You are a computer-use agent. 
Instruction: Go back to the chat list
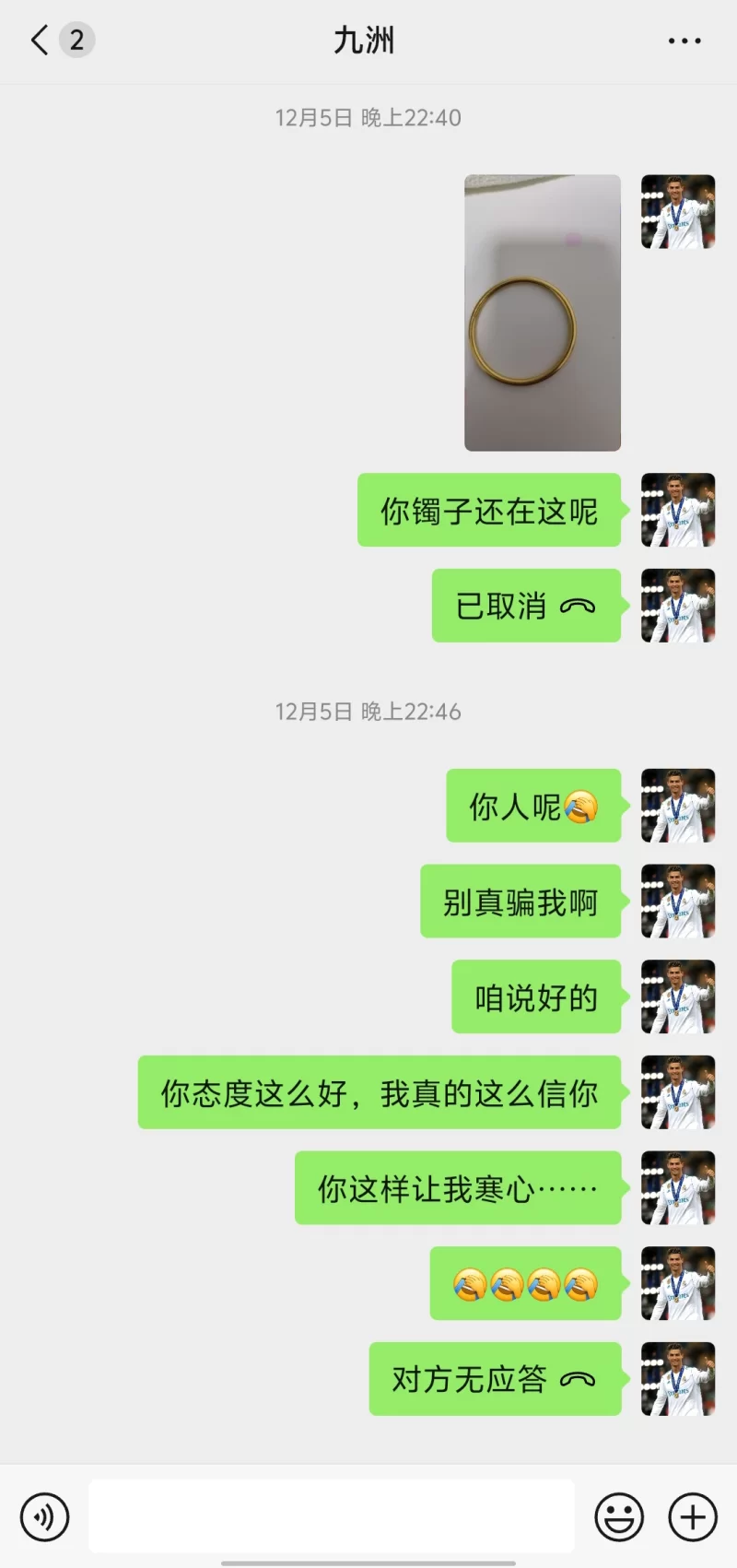tap(41, 41)
